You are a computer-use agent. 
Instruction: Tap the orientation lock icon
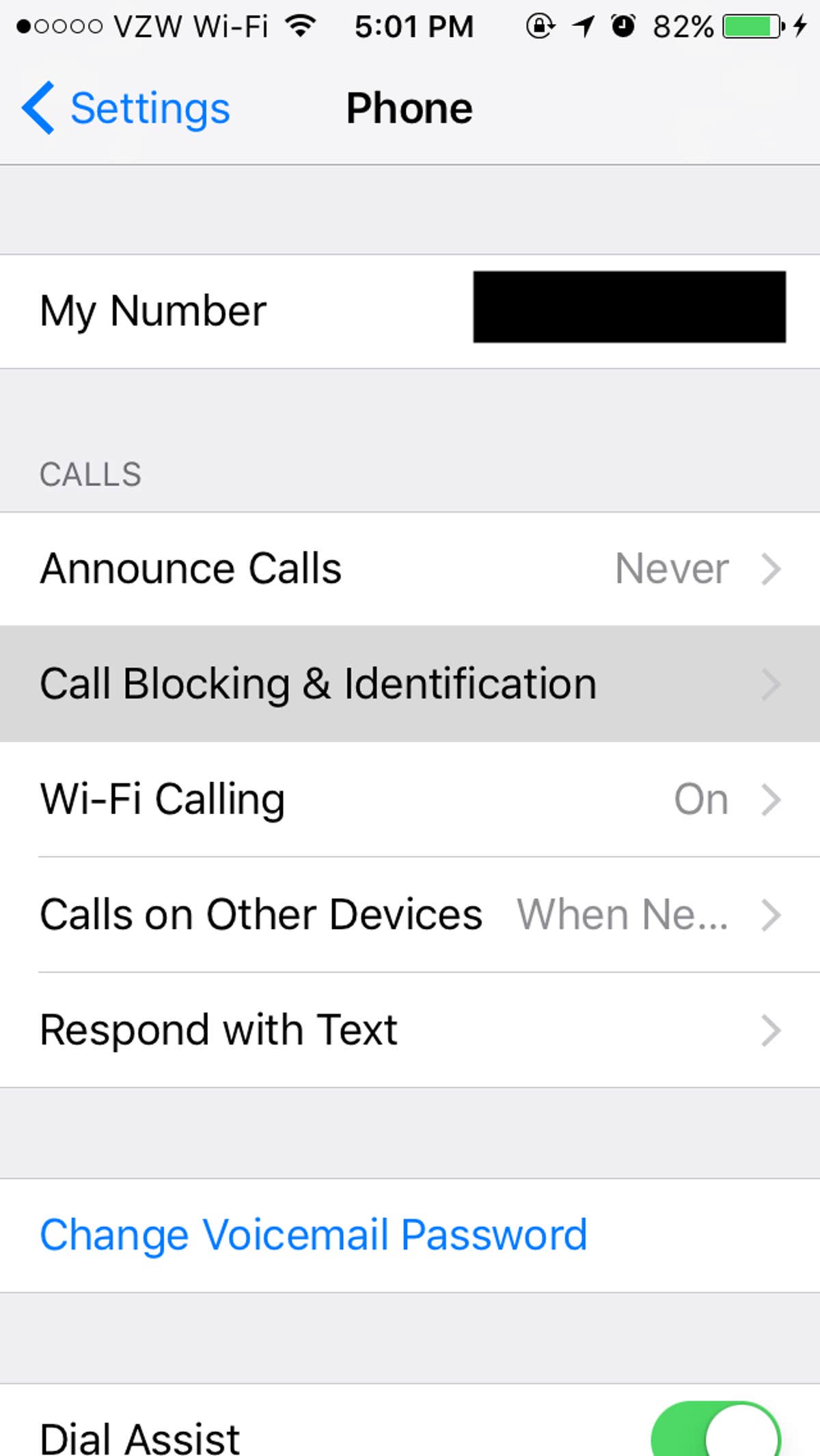point(539,26)
